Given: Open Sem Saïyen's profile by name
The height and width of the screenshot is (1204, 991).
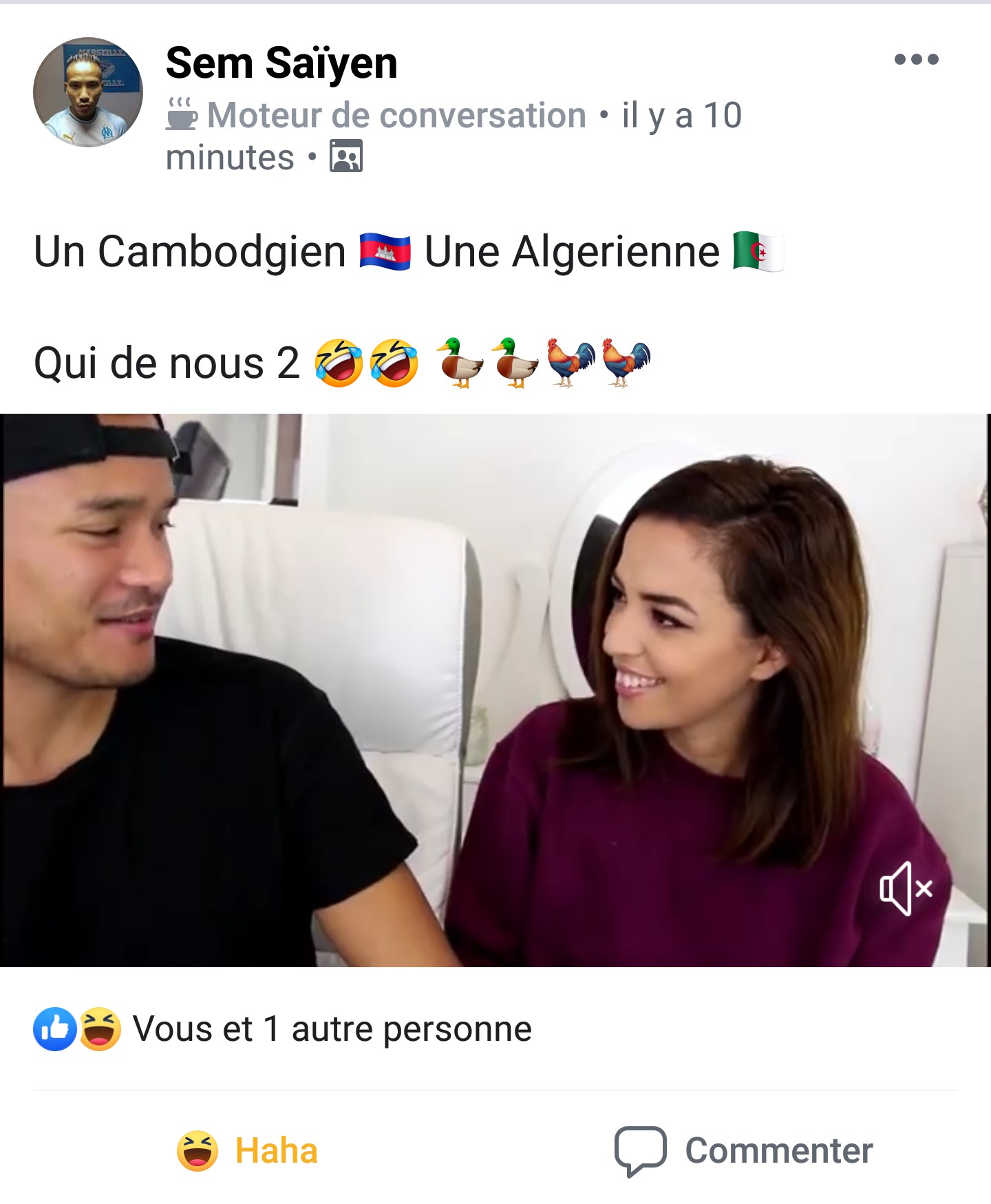Looking at the screenshot, I should click(x=281, y=63).
